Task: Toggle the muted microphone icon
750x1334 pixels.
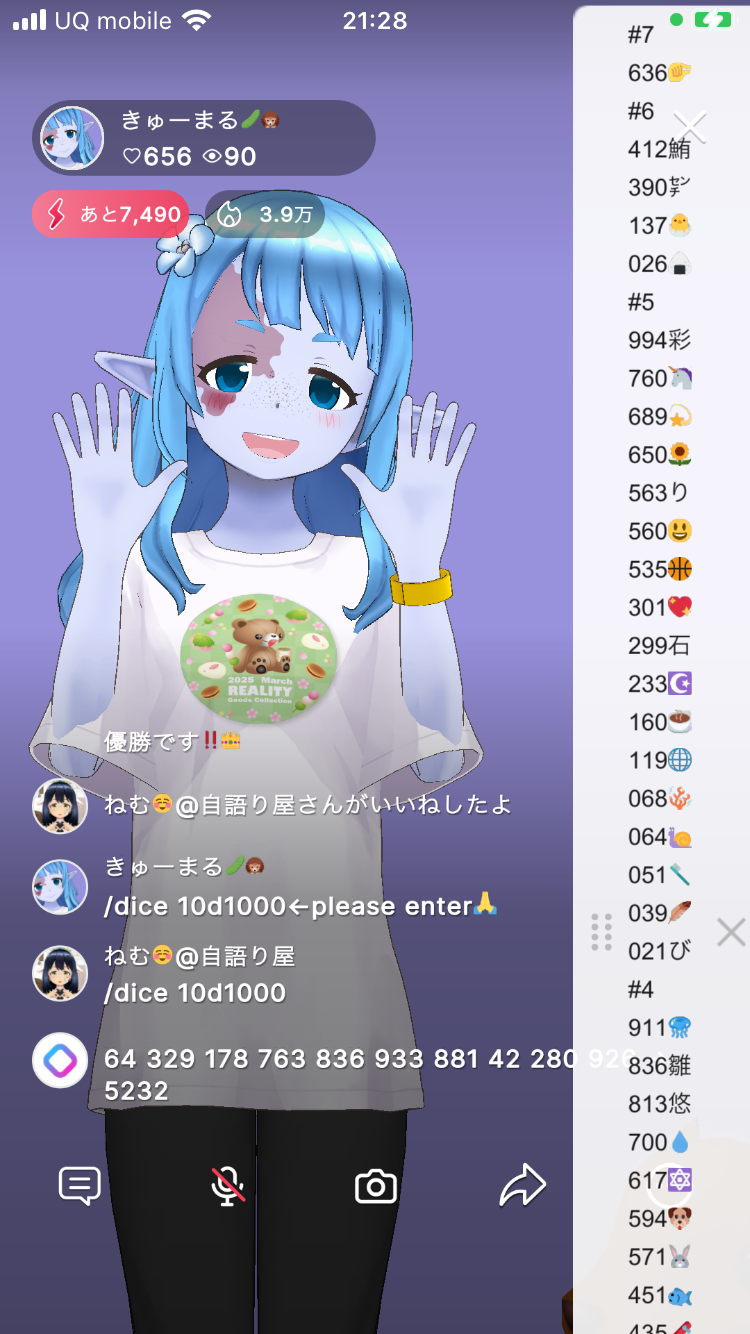Action: coord(228,1186)
